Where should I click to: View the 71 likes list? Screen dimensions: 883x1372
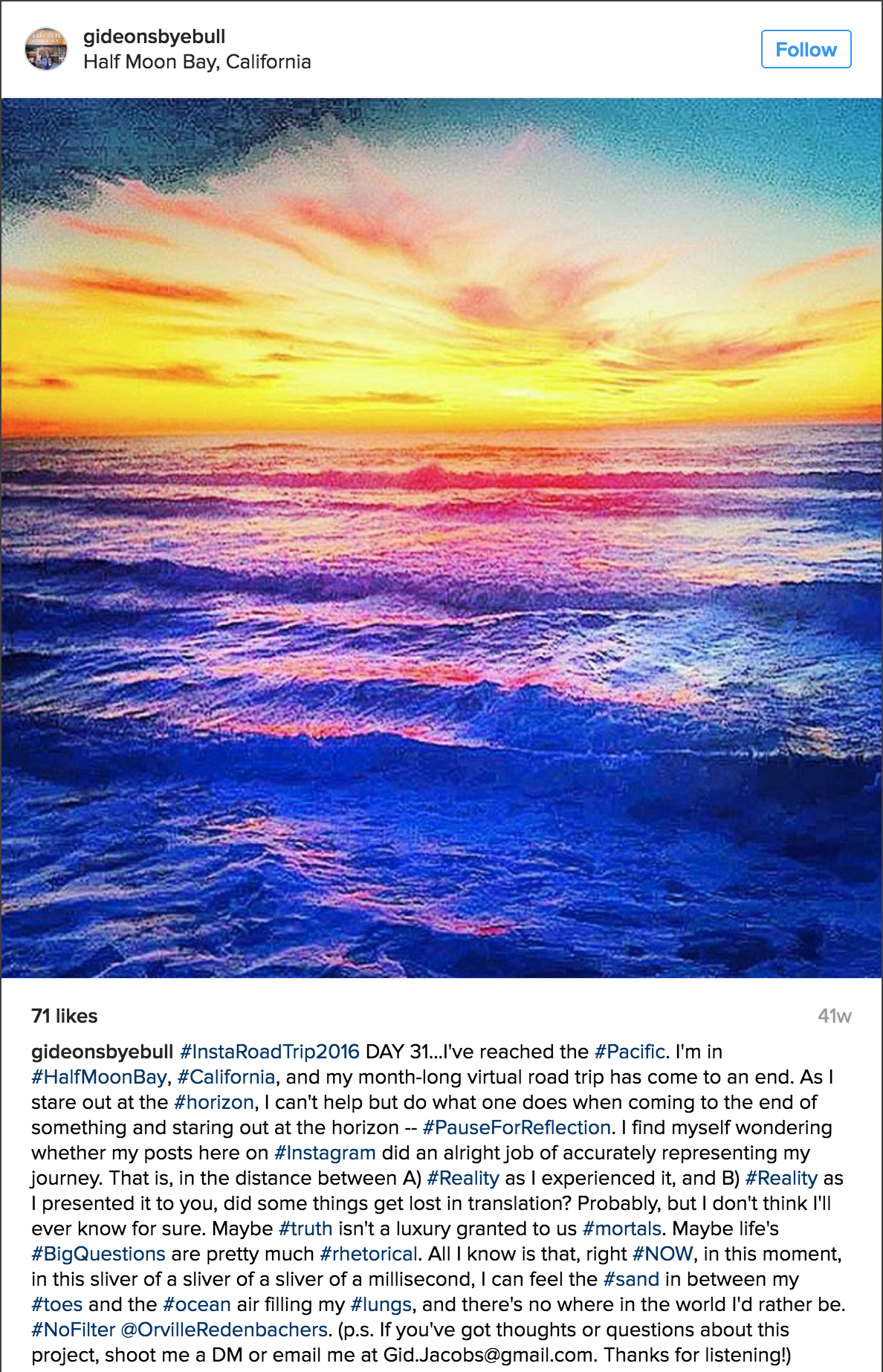tap(64, 1016)
